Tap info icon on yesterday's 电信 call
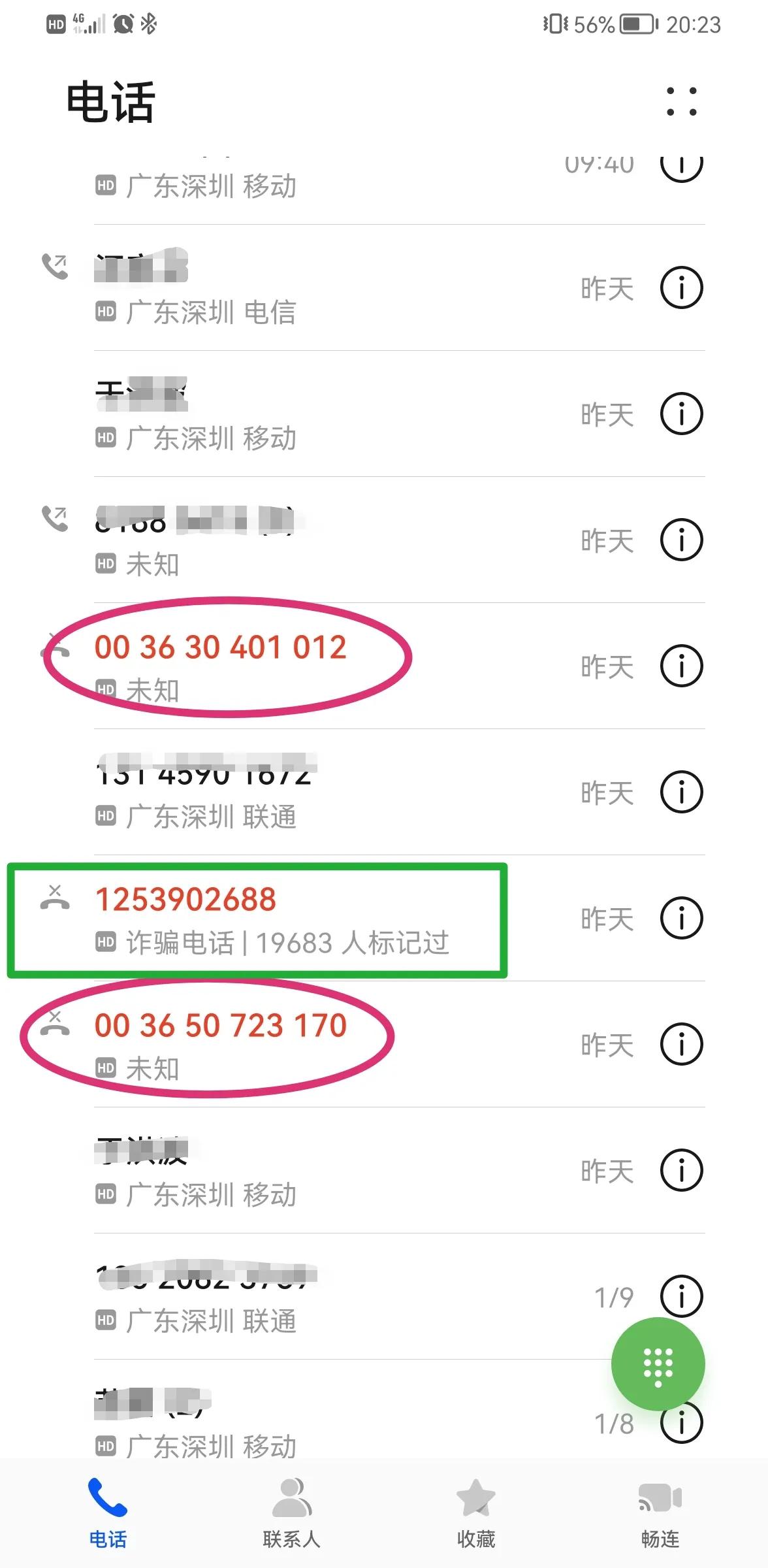 [681, 287]
